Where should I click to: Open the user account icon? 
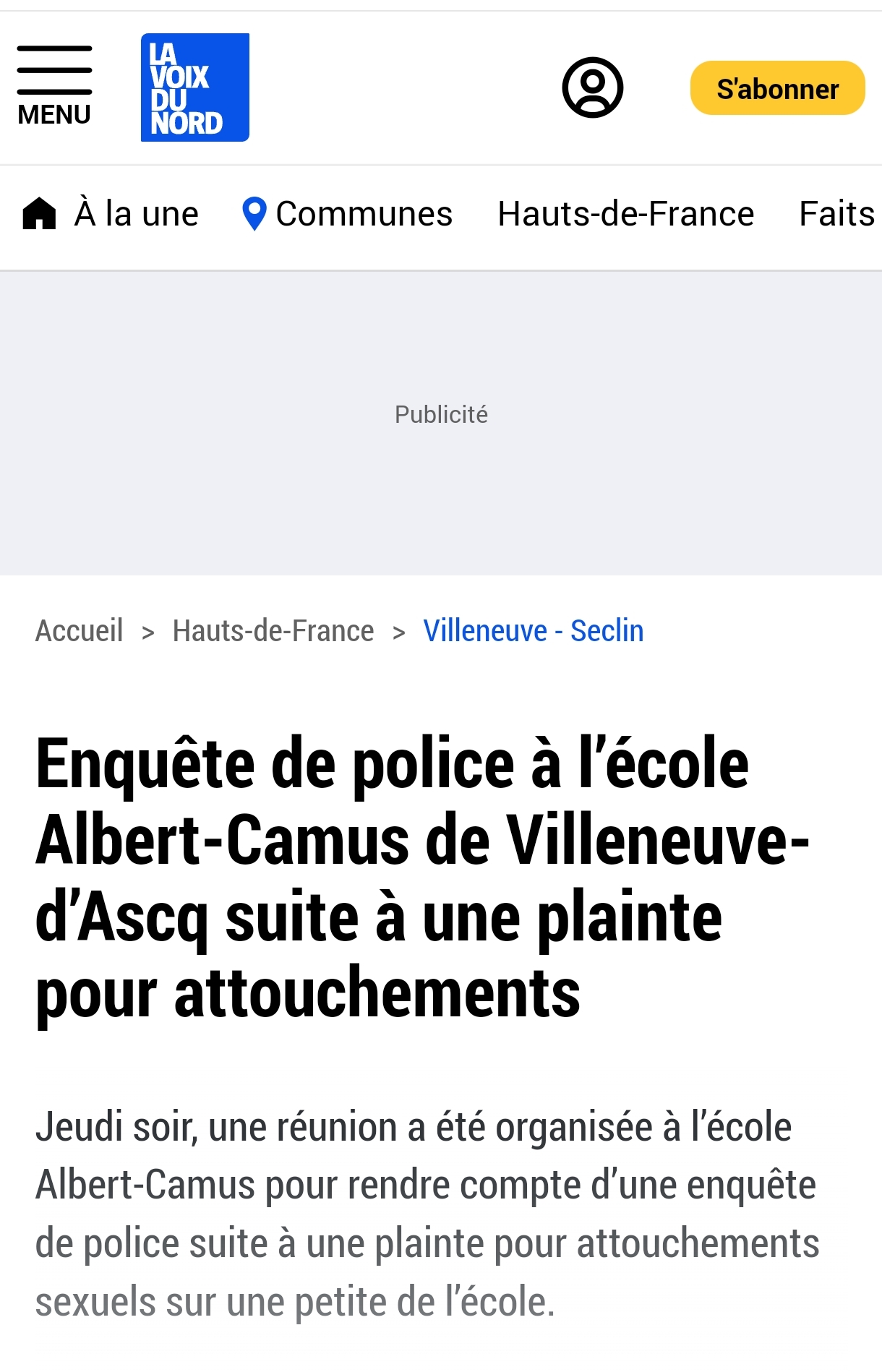592,87
